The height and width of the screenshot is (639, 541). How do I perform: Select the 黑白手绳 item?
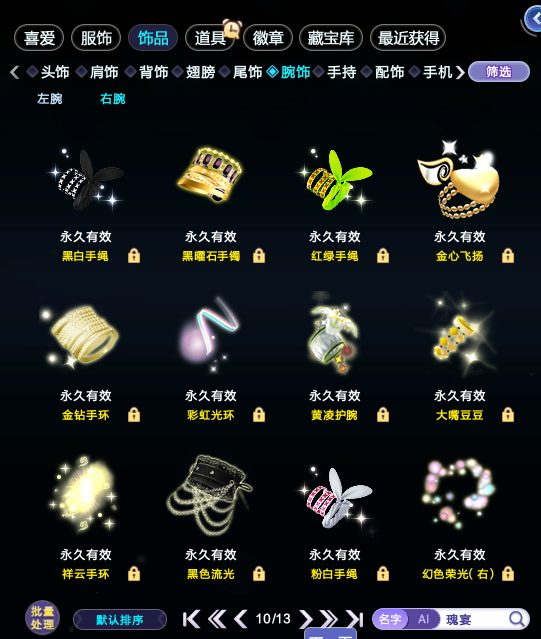tap(86, 180)
